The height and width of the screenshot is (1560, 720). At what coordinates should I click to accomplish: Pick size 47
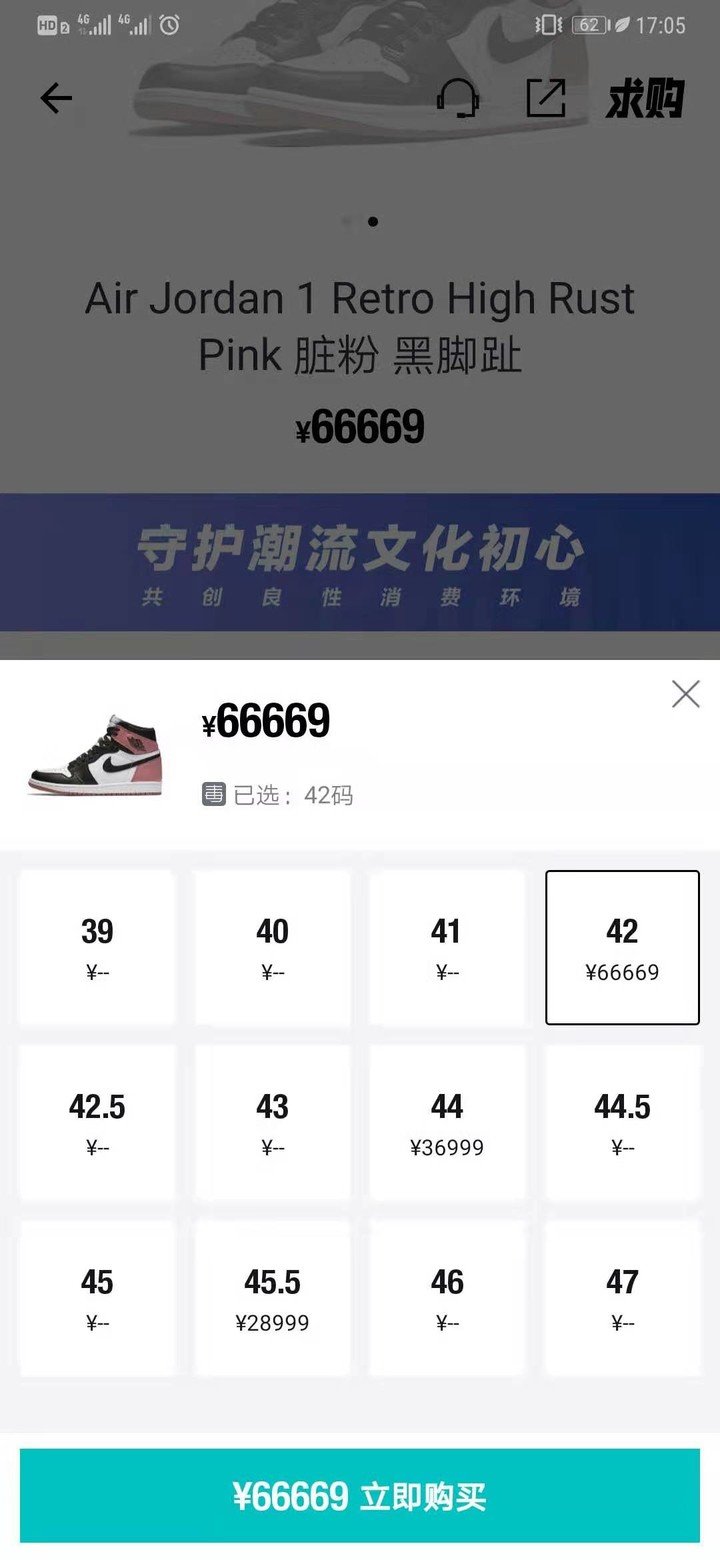[622, 1298]
